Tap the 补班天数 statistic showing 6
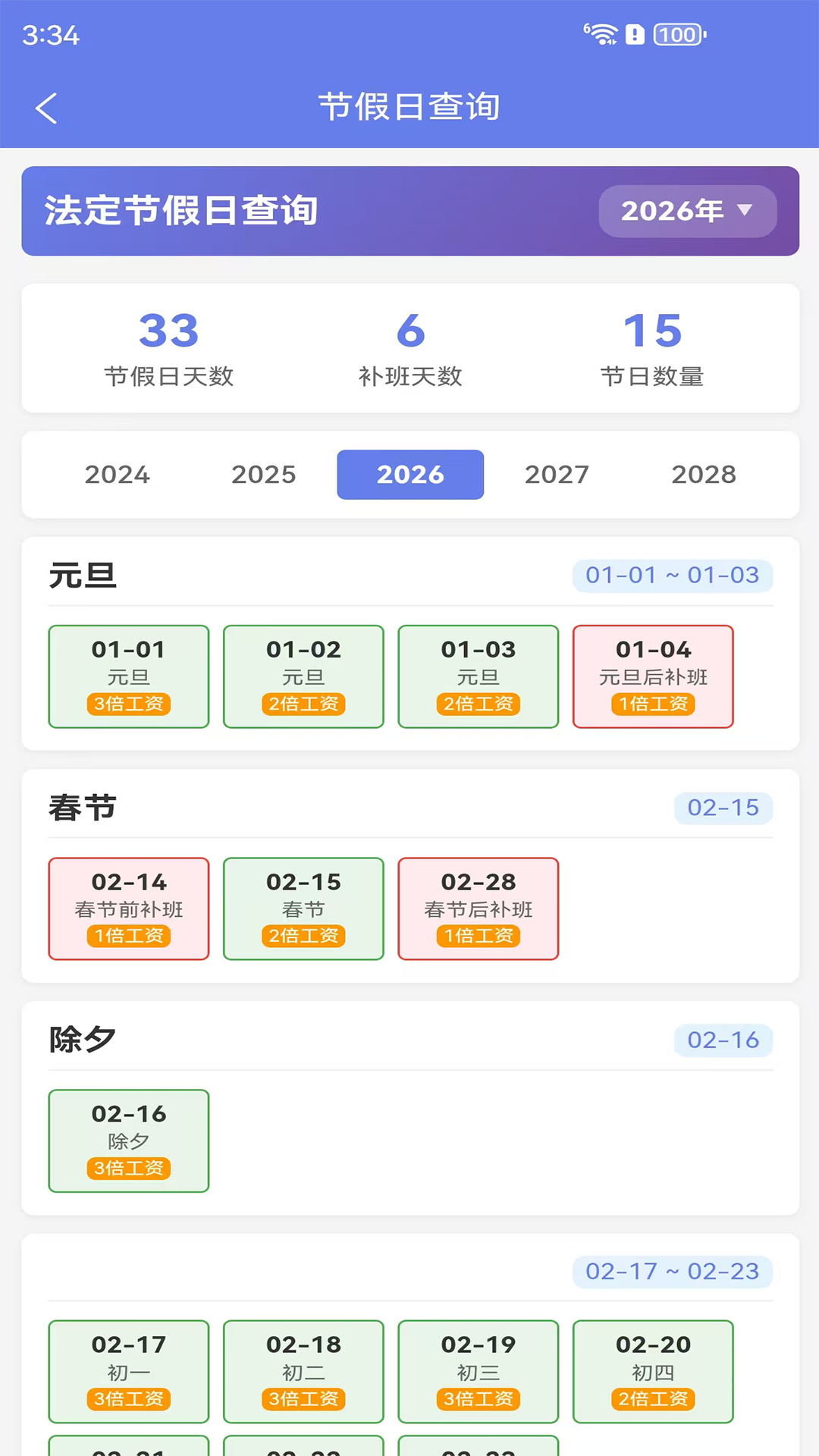The image size is (819, 1456). point(410,329)
